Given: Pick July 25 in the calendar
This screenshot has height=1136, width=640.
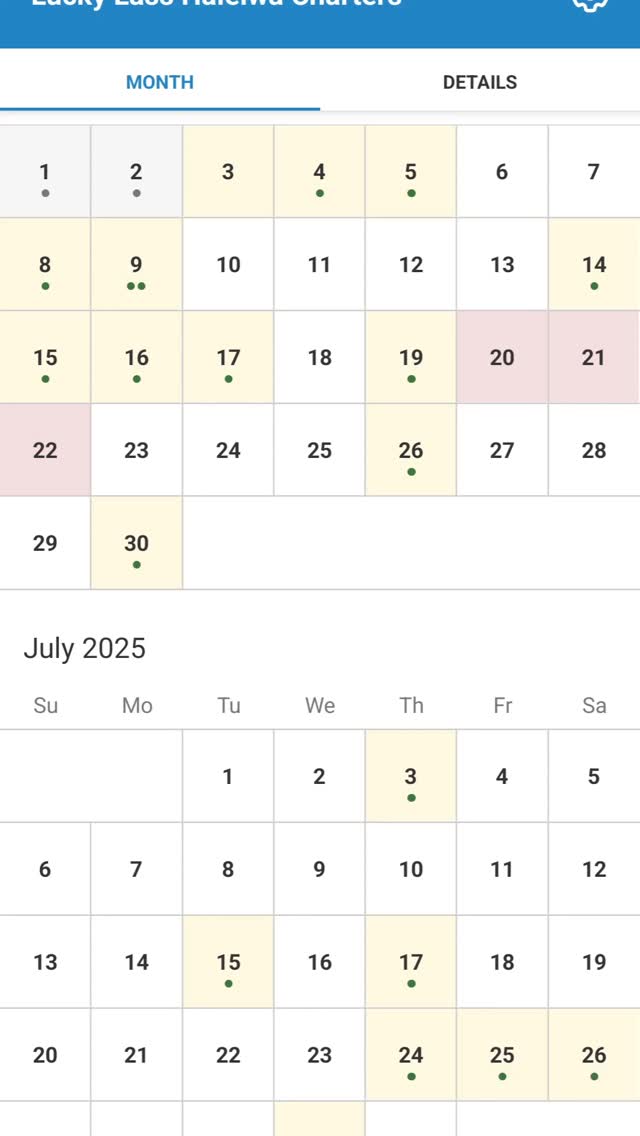Looking at the screenshot, I should click(502, 1055).
